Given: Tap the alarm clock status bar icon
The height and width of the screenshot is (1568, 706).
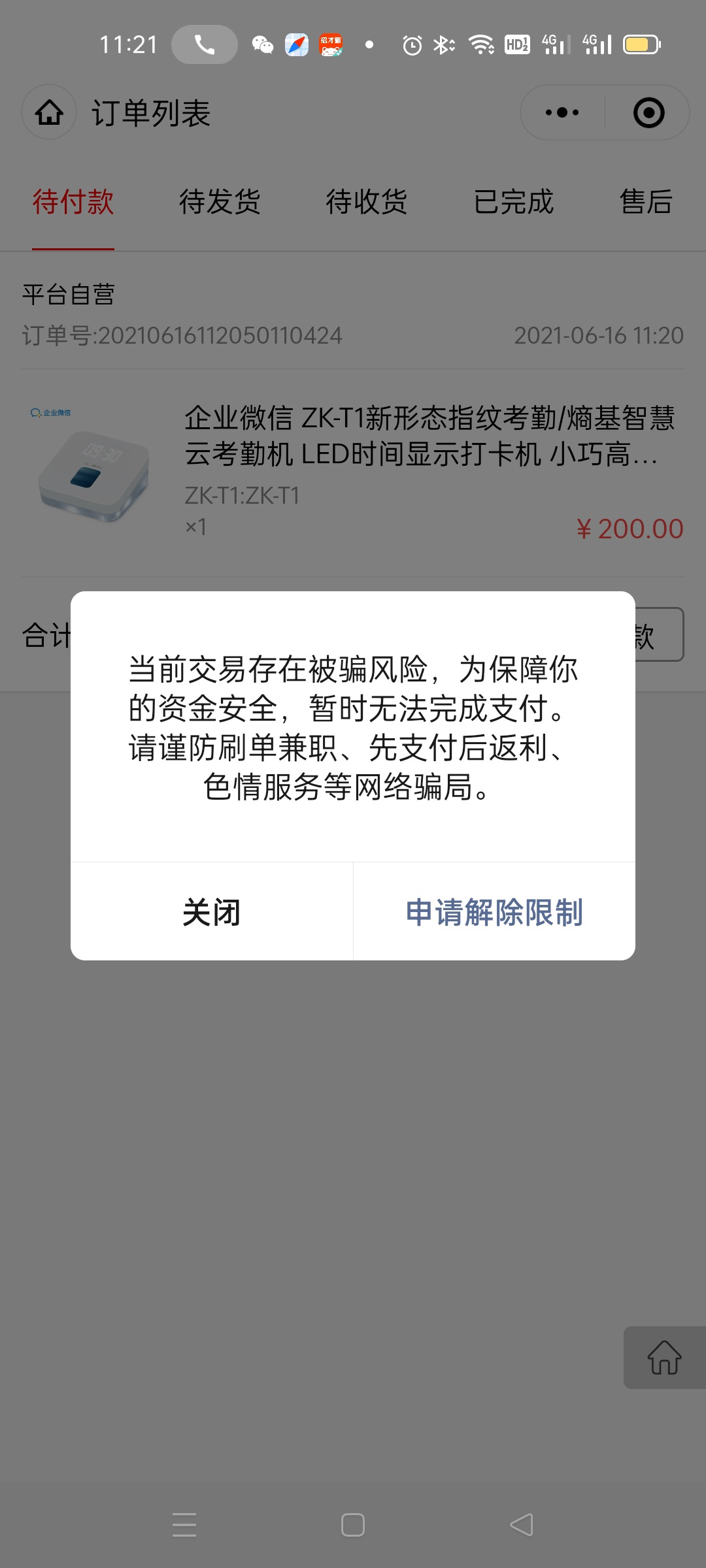Looking at the screenshot, I should [x=411, y=44].
